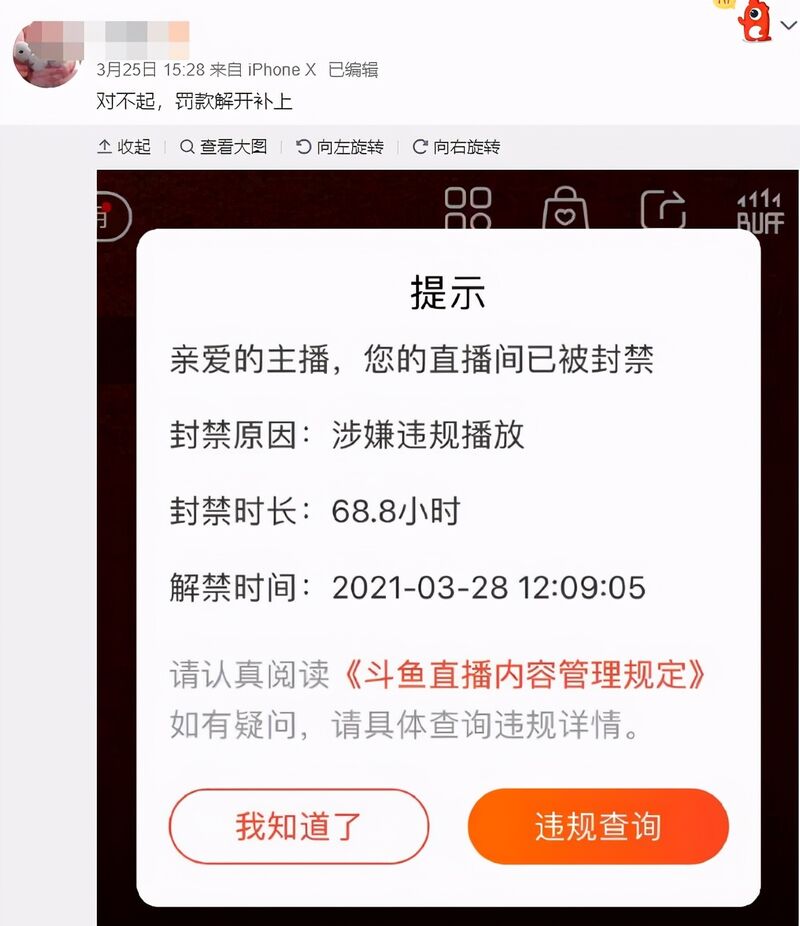The width and height of the screenshot is (800, 926).
Task: Collapse the expanded image with 收起
Action: (x=124, y=147)
